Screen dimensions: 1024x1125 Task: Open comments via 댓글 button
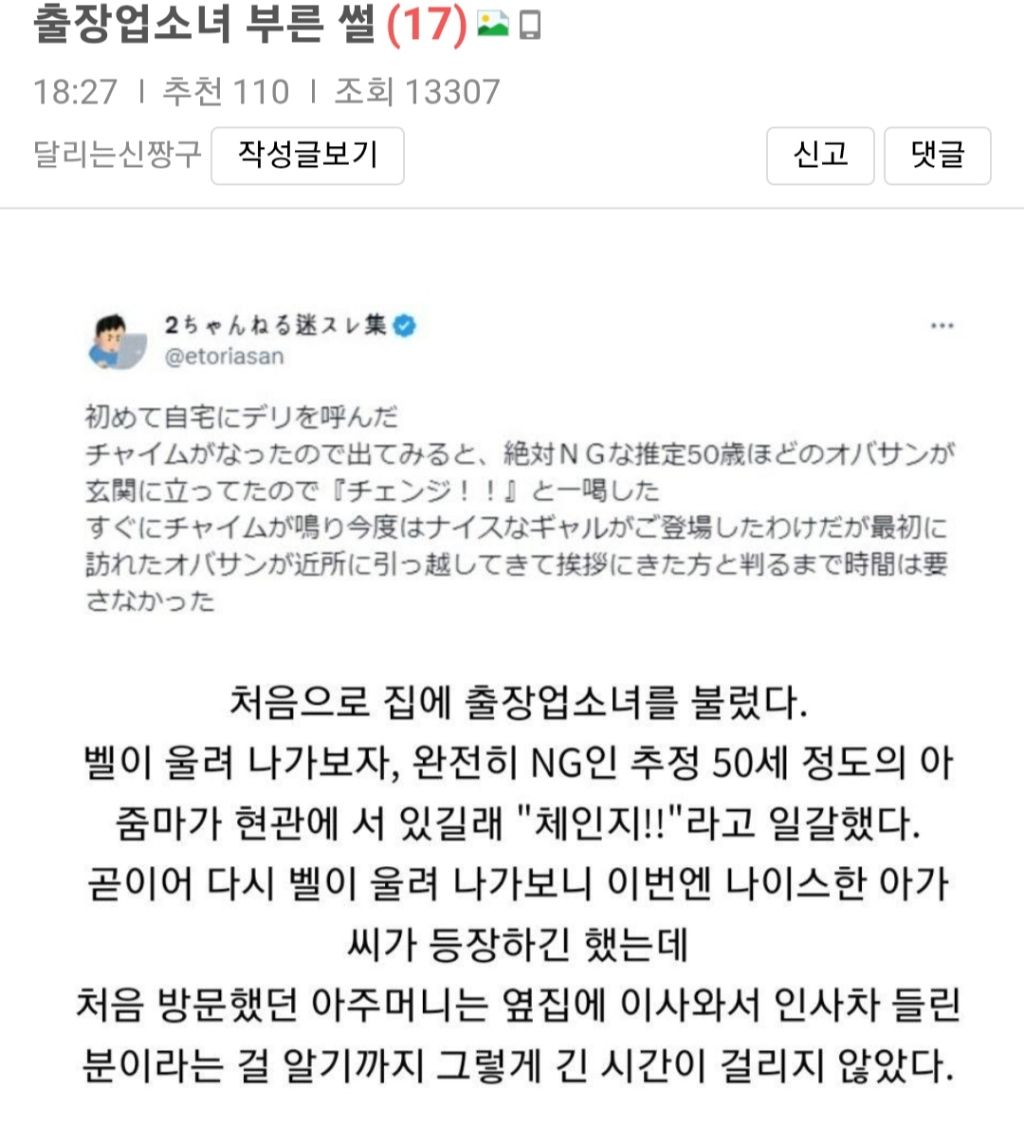[937, 156]
